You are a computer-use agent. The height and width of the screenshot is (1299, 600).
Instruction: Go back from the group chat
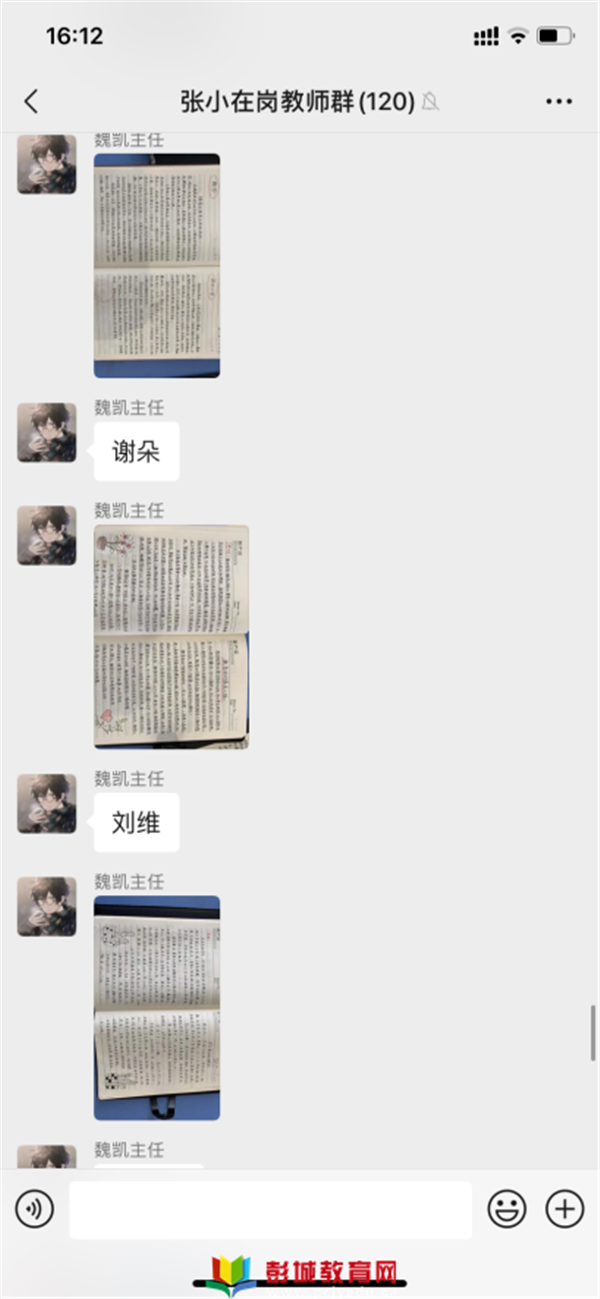pos(31,101)
